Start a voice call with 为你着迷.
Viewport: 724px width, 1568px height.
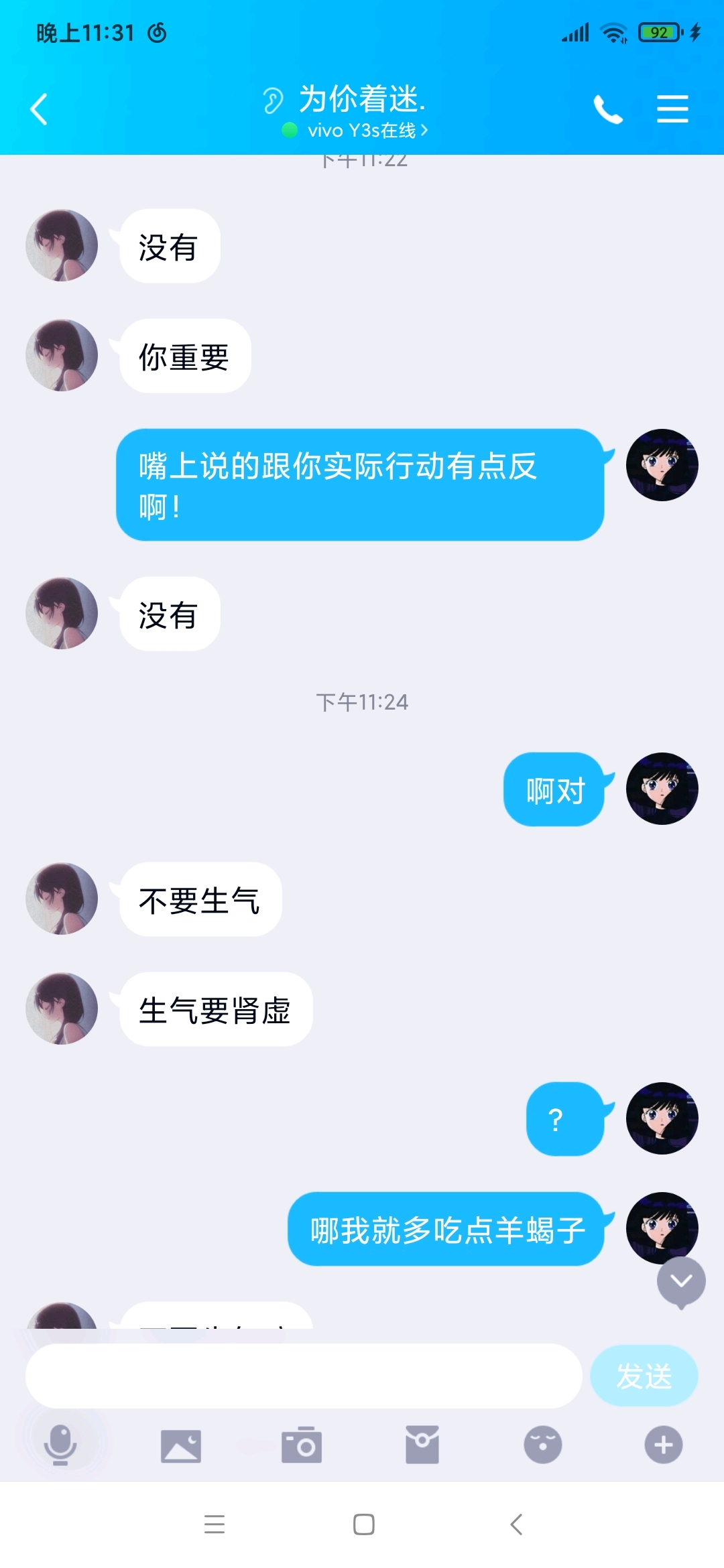(607, 109)
